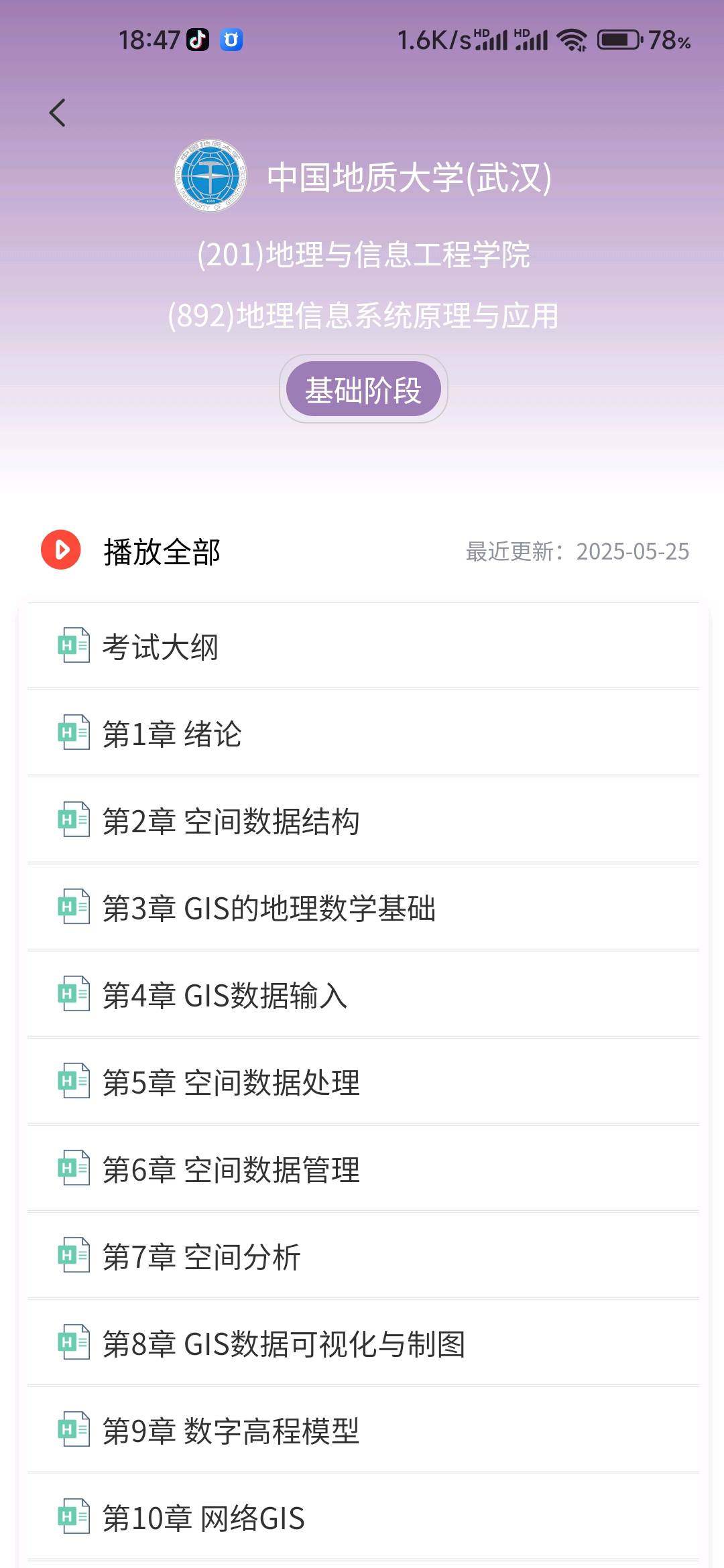
Task: Open the 考试大纲 document
Action: click(x=161, y=647)
